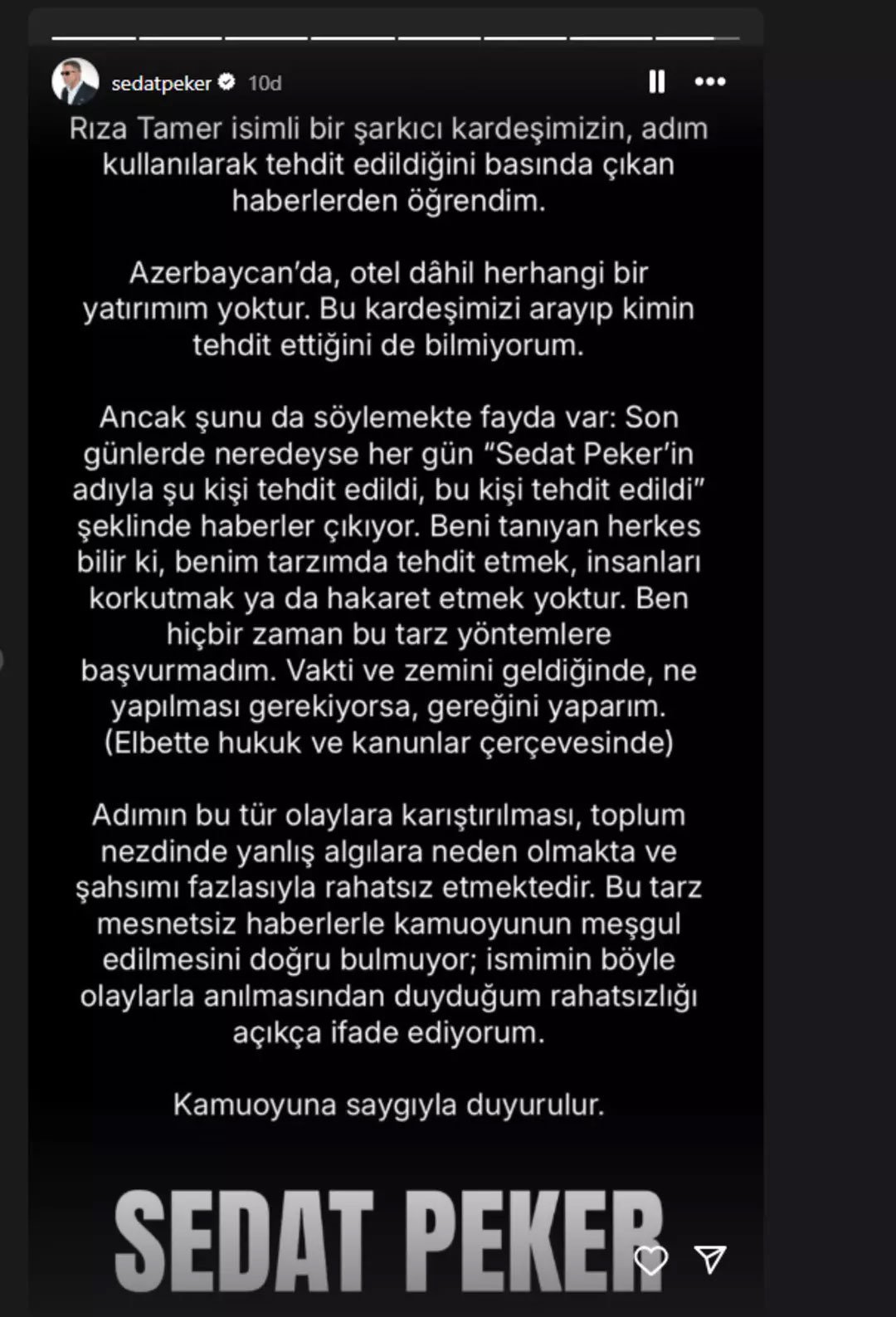Open the three-dot more options menu
Viewport: 896px width, 1317px height.
(x=710, y=81)
